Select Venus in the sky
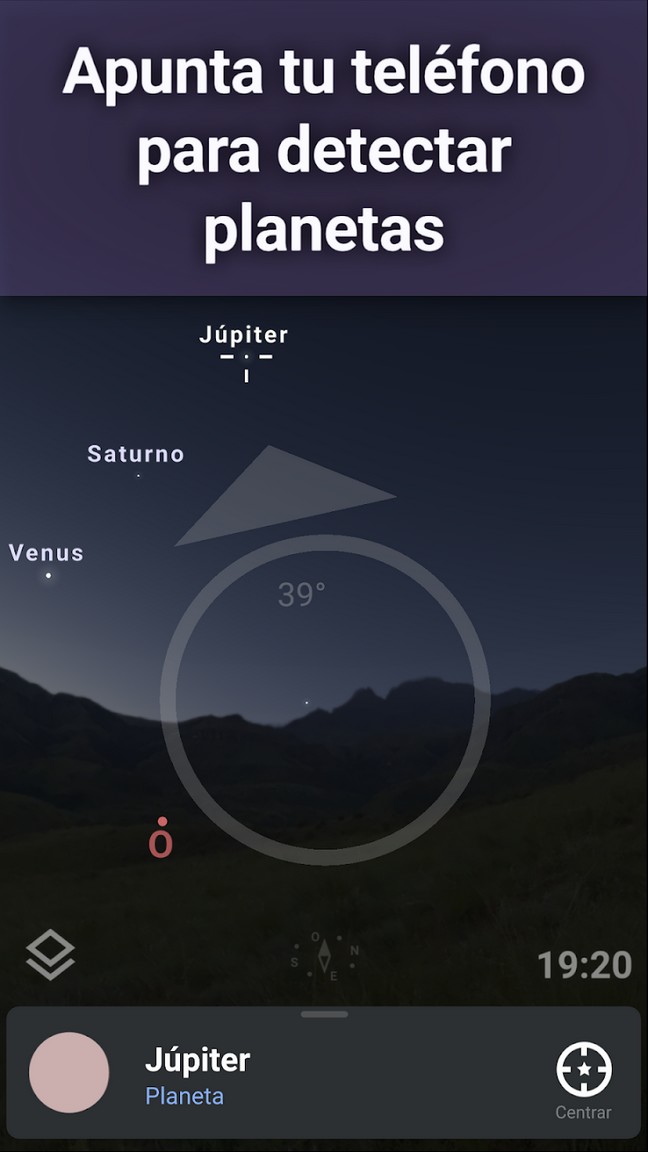The width and height of the screenshot is (648, 1152). (46, 553)
